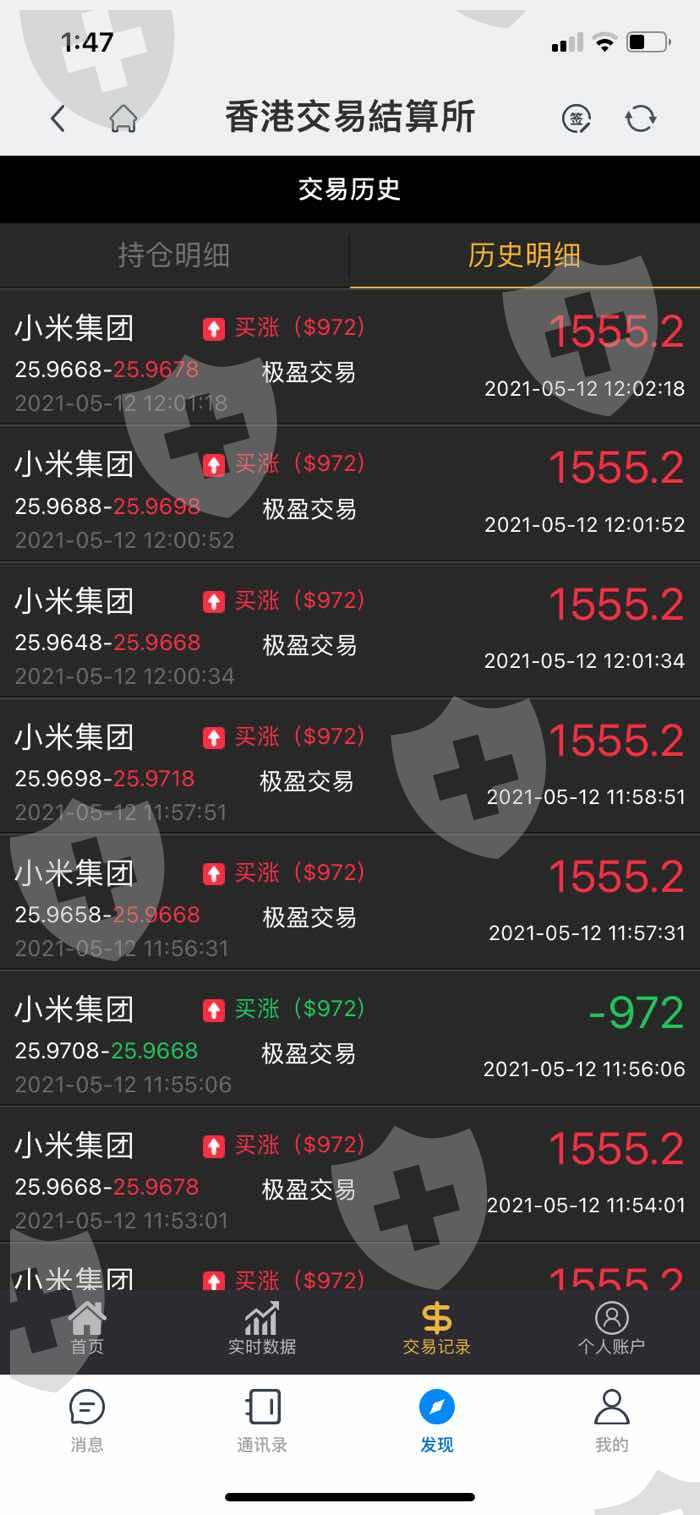Select the 交易记录 tab
Viewport: 700px width, 1515px height.
437,1329
